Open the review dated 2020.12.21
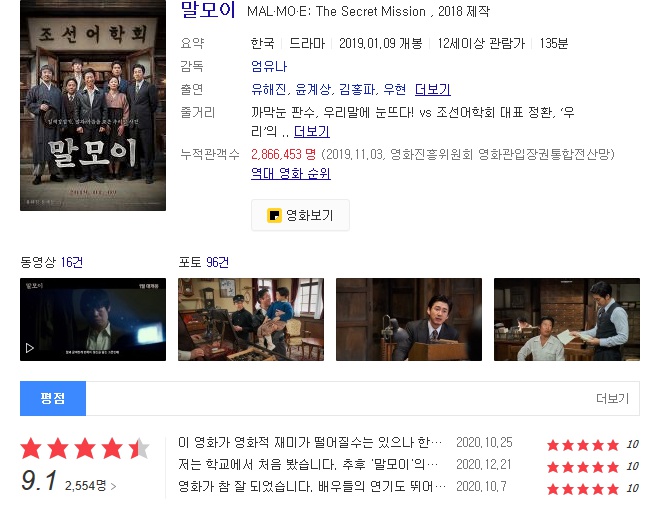The image size is (660, 508). click(x=309, y=465)
